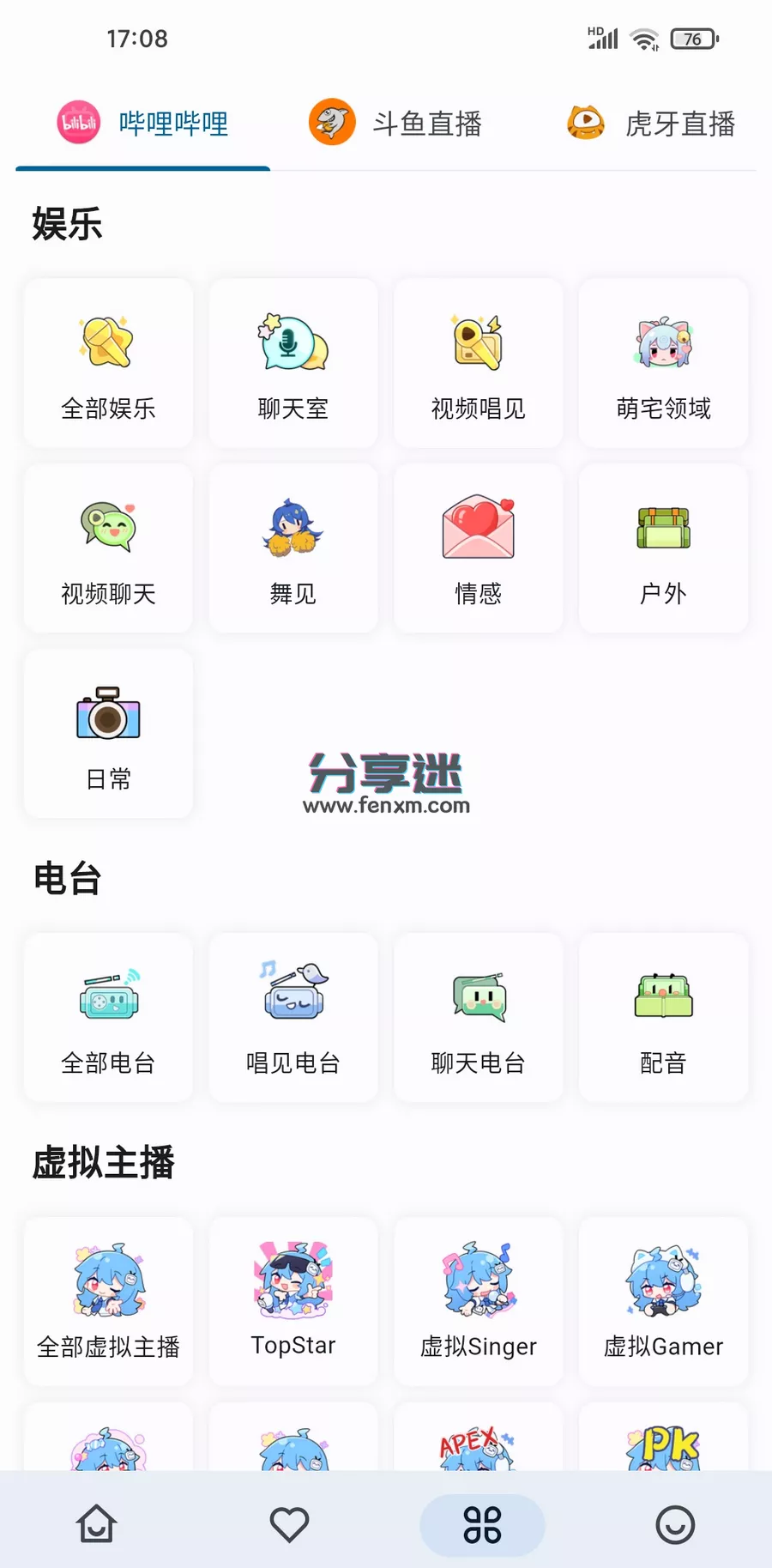This screenshot has height=1568, width=772.
Task: Open the grid categories tab in bottom navigation
Action: click(482, 1525)
